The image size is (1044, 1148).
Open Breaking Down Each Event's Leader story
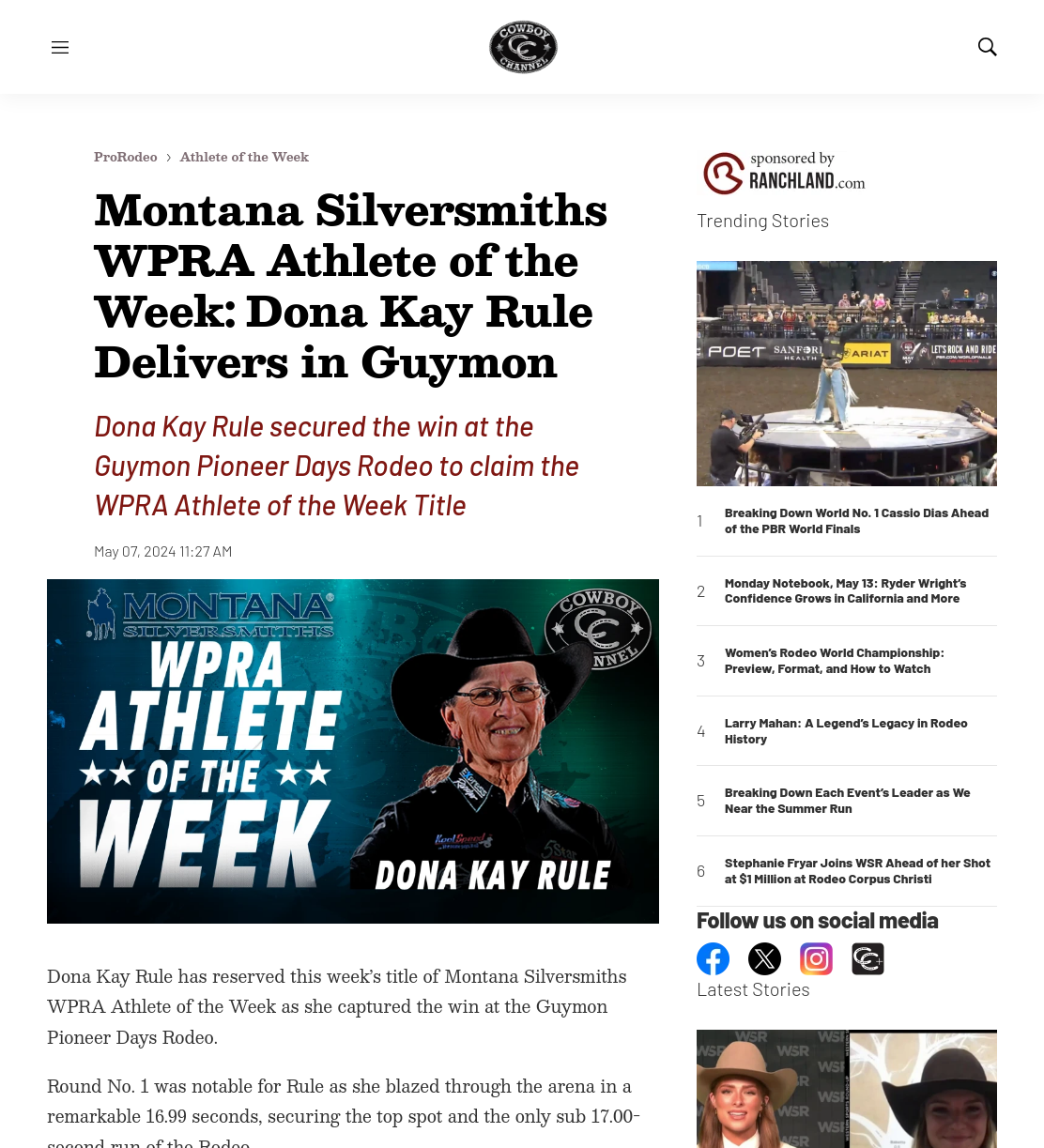click(x=848, y=801)
